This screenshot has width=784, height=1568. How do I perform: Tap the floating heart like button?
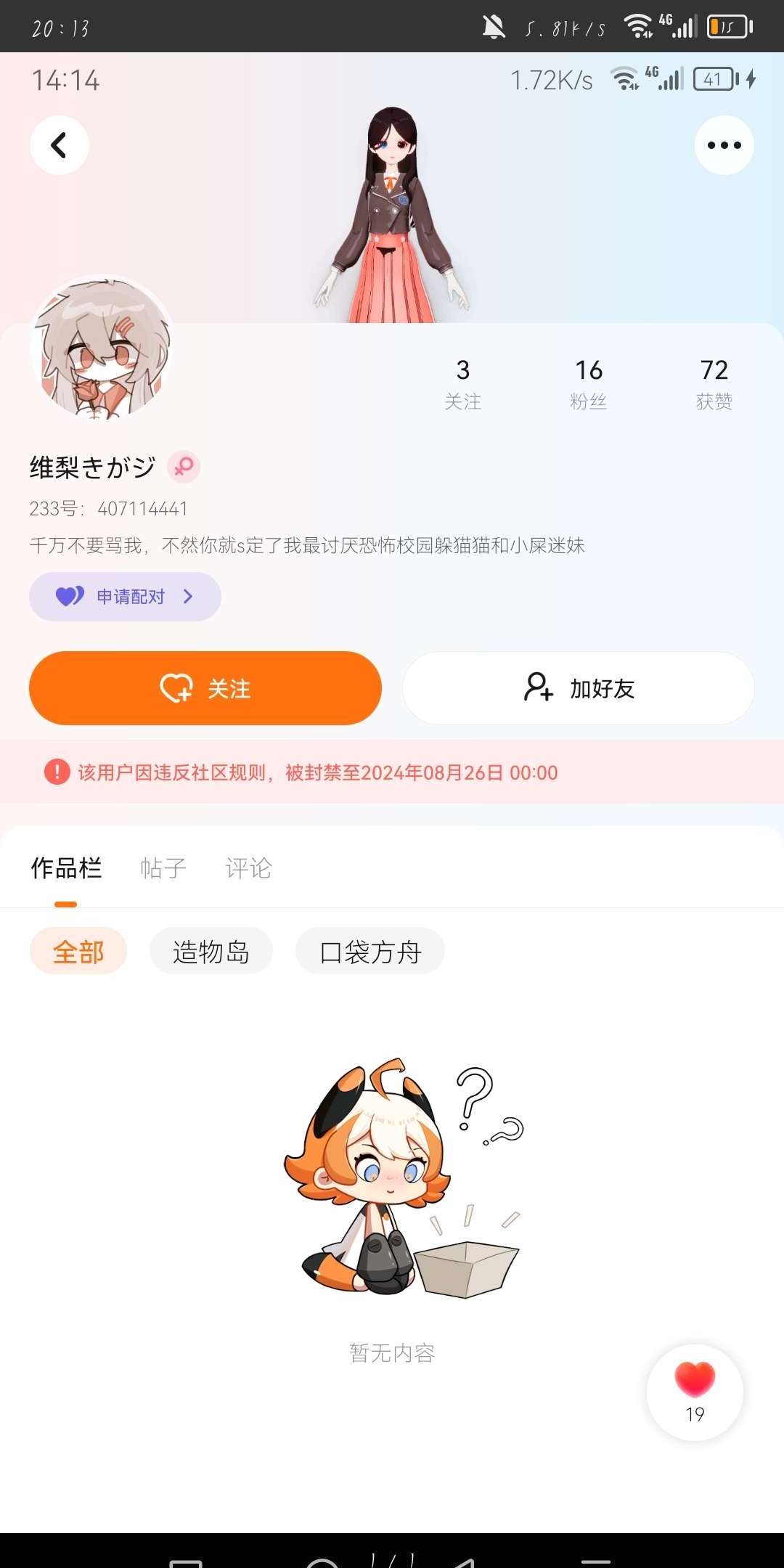[x=695, y=1391]
